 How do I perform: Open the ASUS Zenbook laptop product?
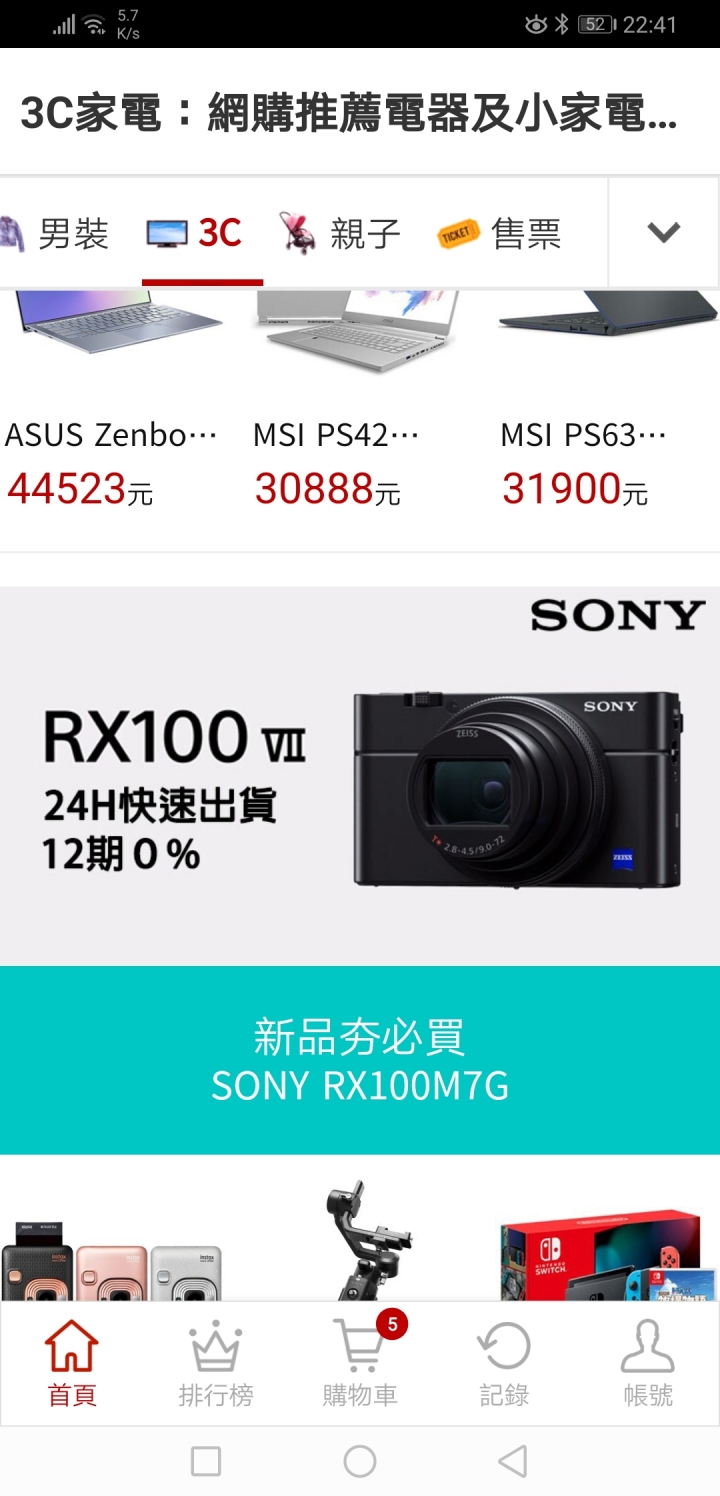tap(113, 400)
